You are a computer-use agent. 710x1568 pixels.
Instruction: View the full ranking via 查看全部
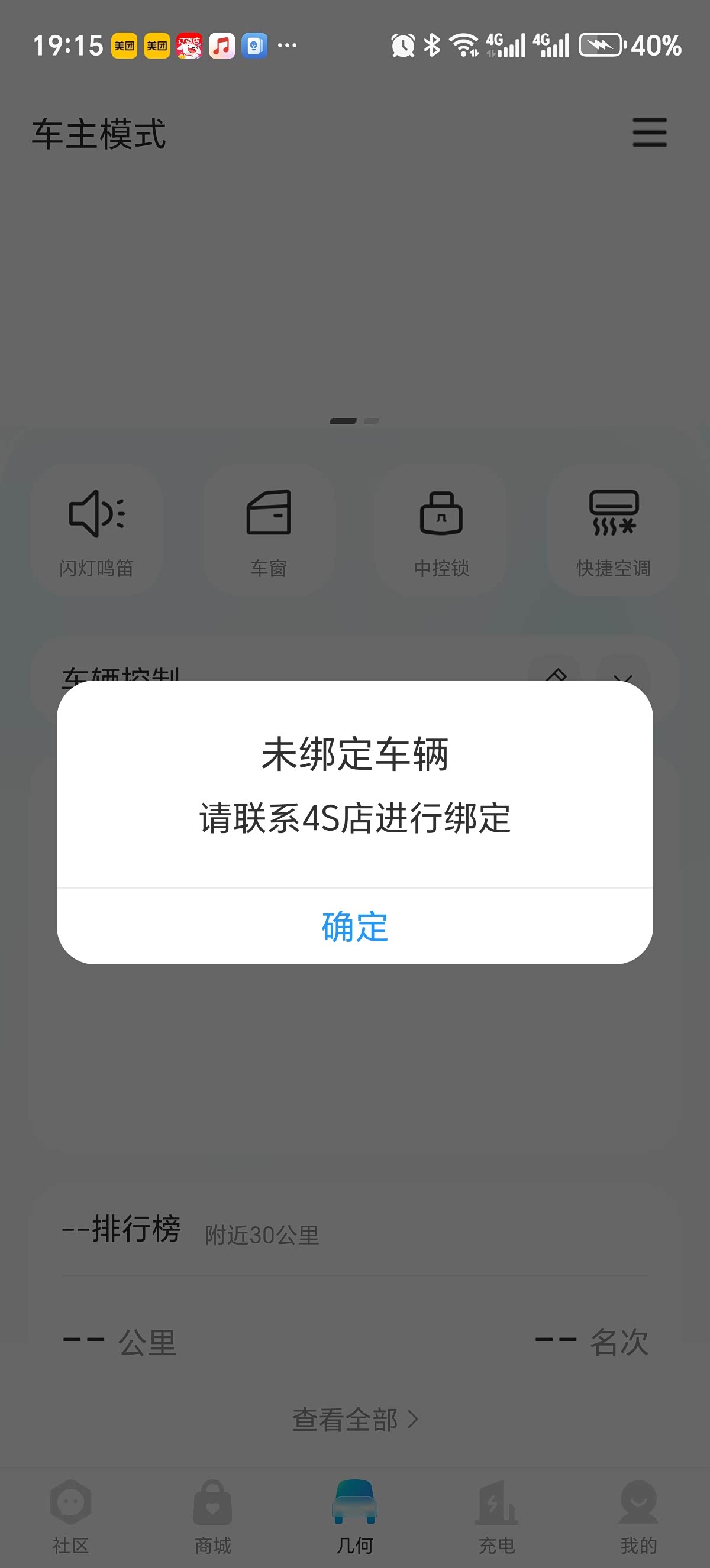click(x=355, y=1420)
